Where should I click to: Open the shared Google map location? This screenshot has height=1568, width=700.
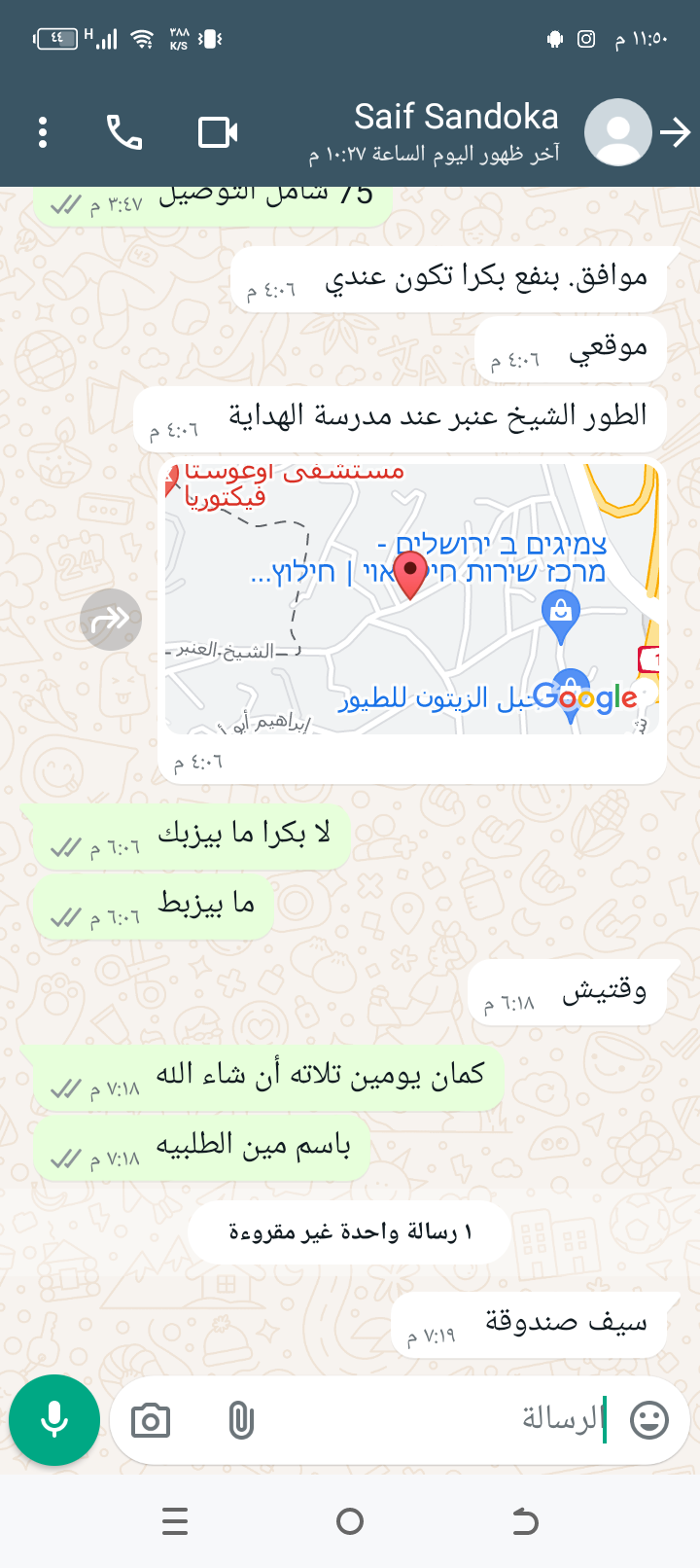[x=412, y=598]
